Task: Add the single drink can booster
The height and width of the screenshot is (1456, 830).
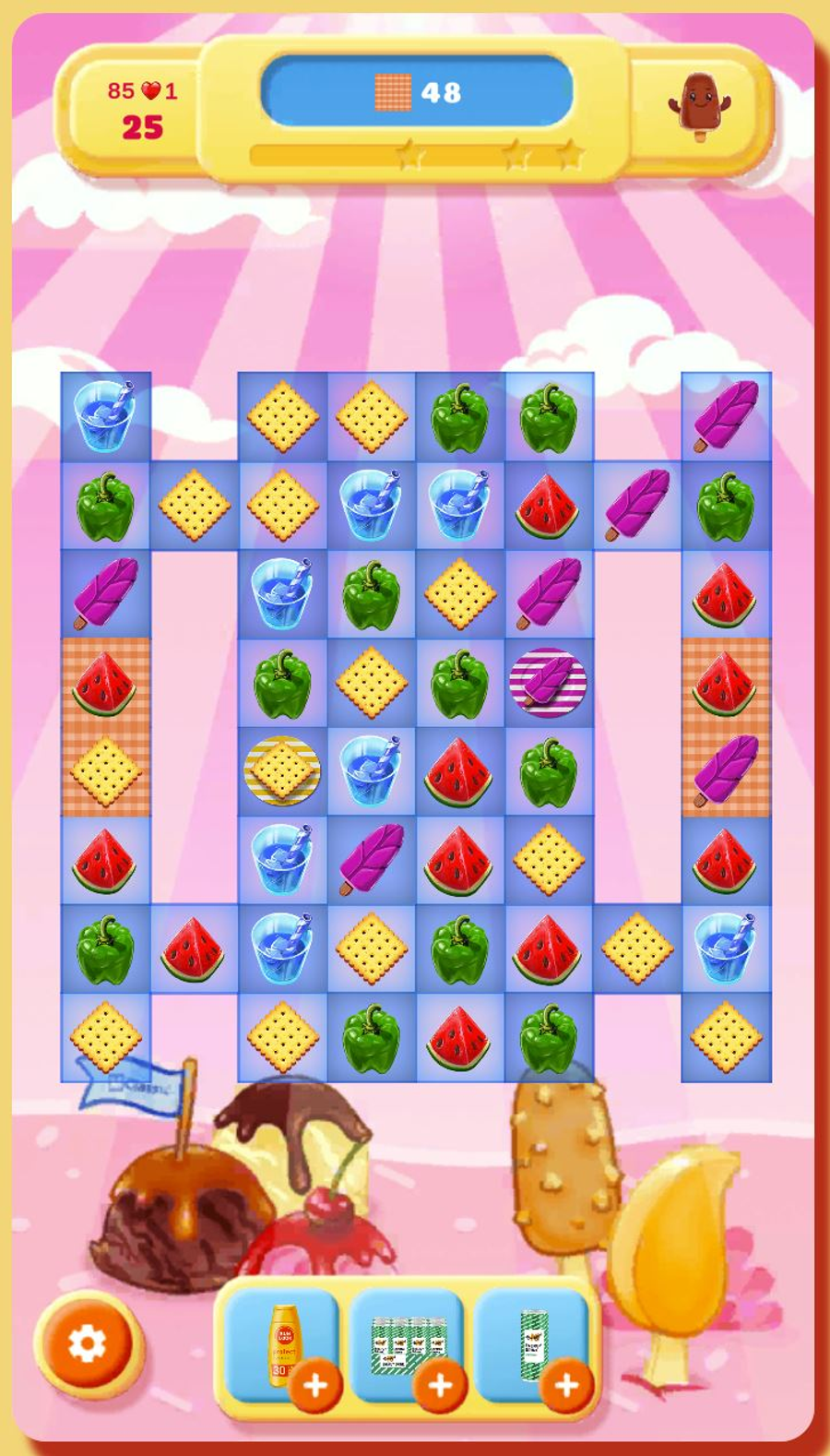Action: 565,1384
